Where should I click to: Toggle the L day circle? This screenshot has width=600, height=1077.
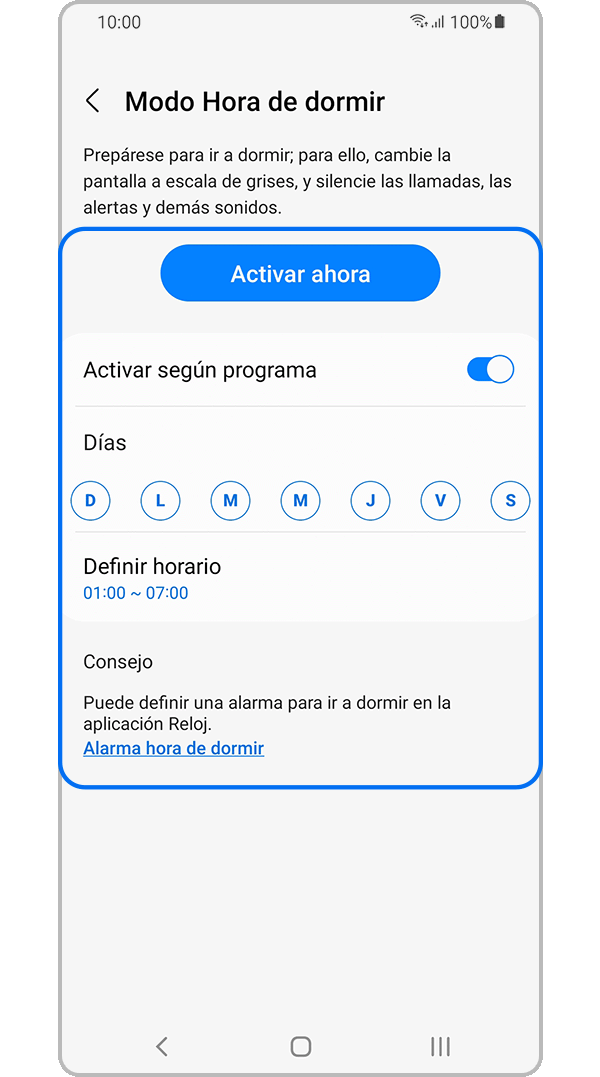click(160, 501)
